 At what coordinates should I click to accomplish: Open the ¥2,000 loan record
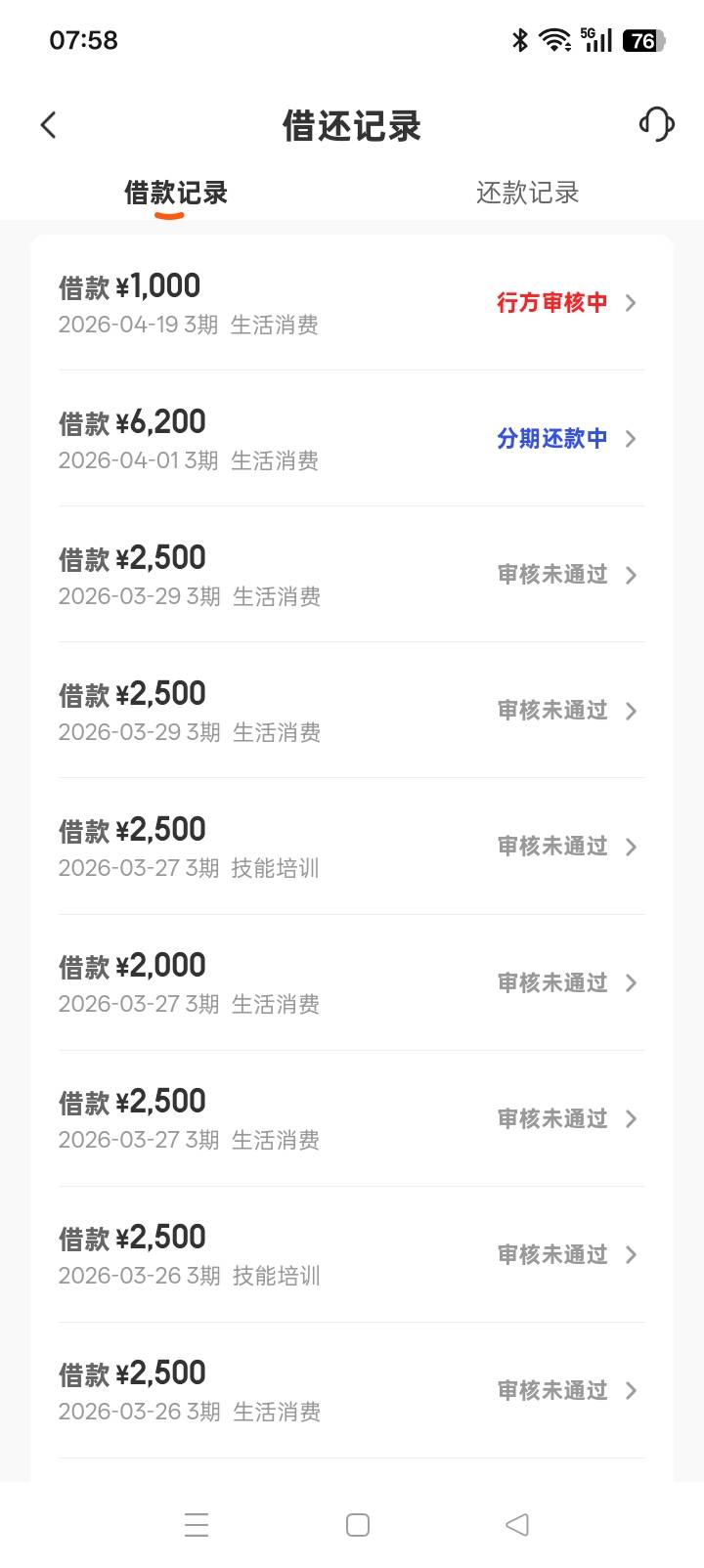click(x=351, y=982)
